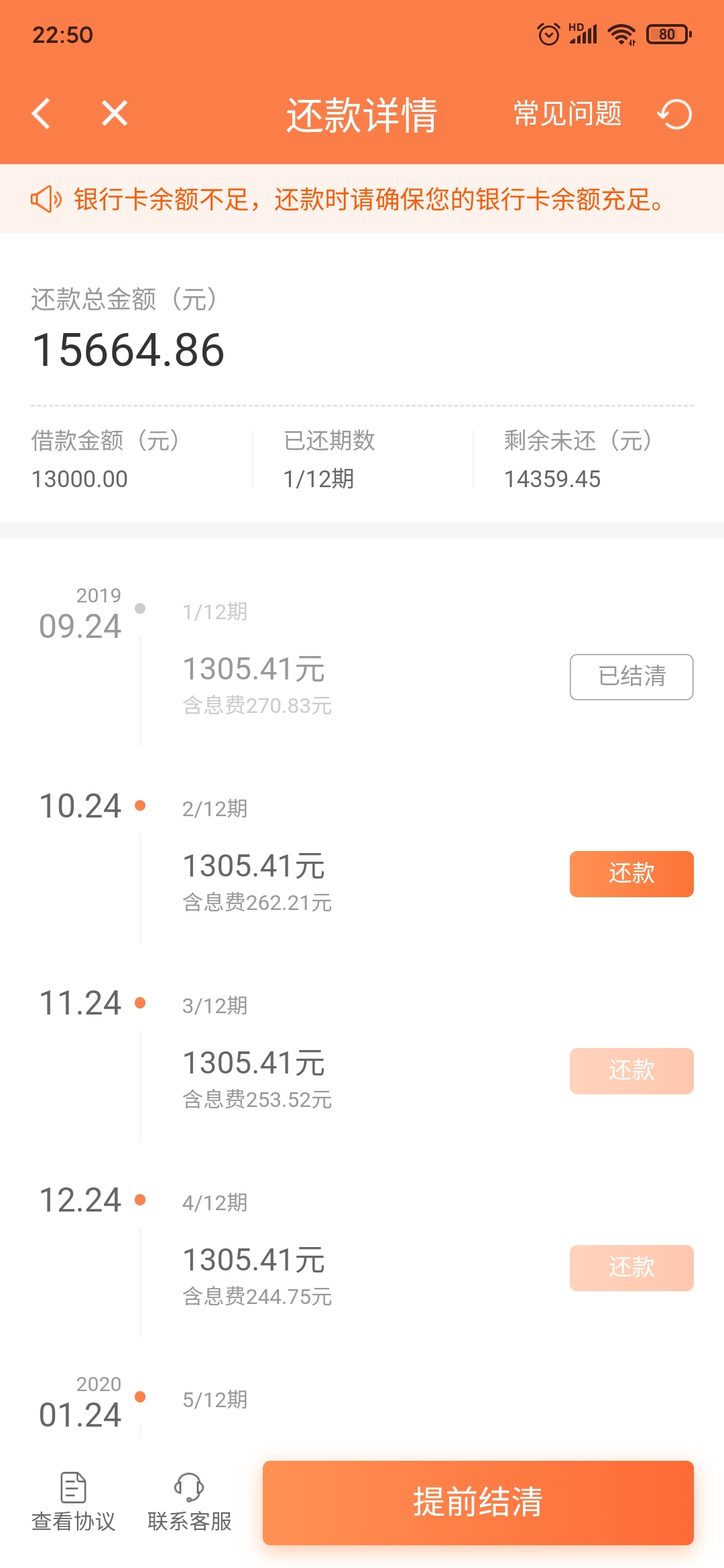
Task: Expand installment details for 3/12期
Action: click(x=216, y=1005)
